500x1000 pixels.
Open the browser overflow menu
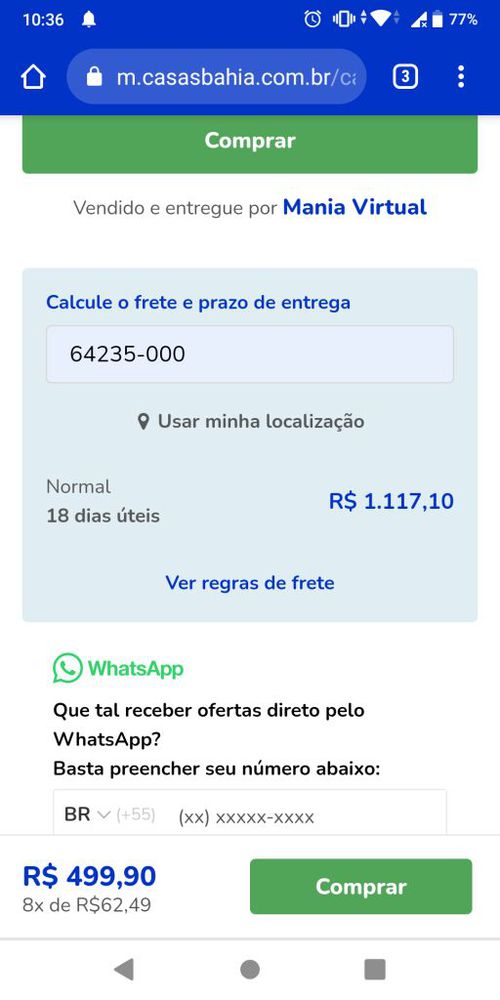click(460, 77)
